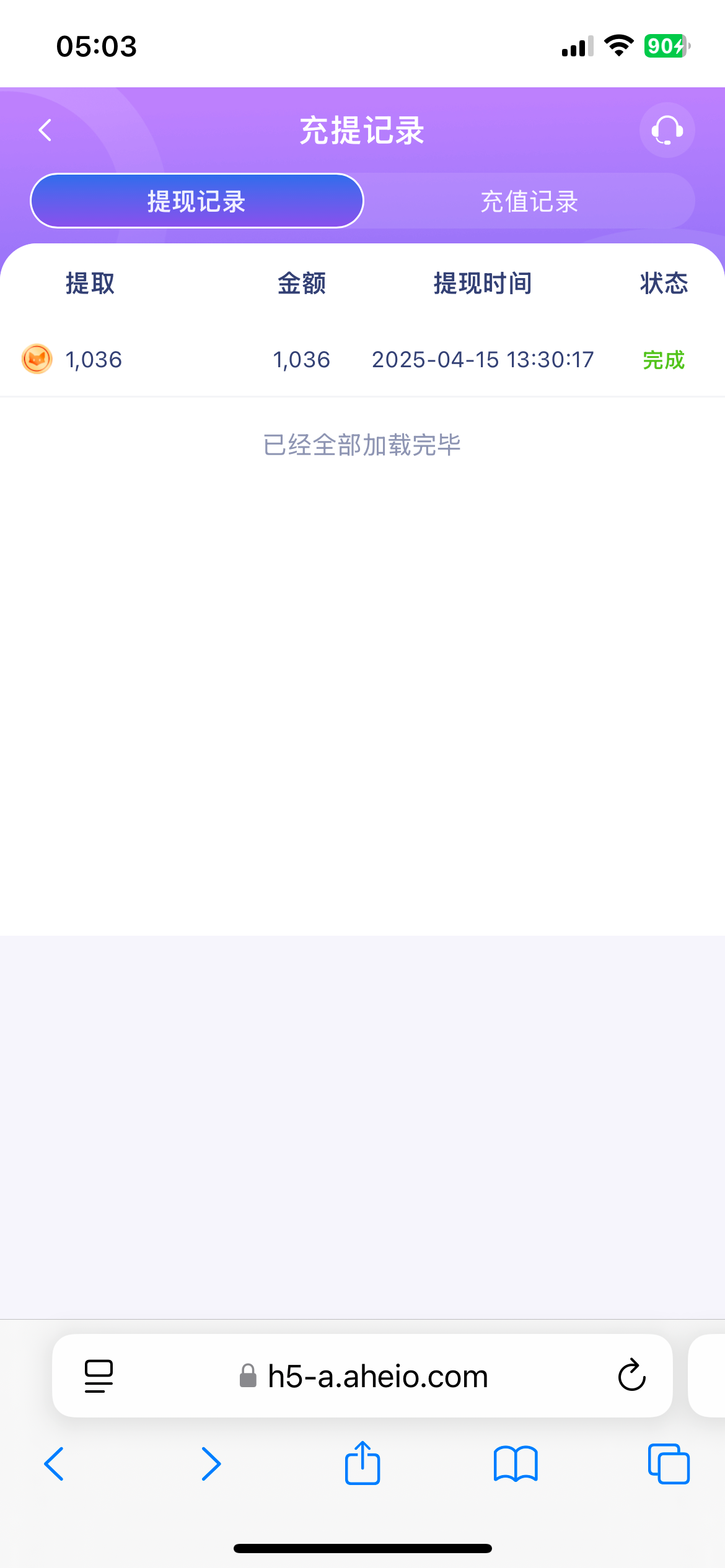Select the 提现记录 tab
Viewport: 725px width, 1568px height.
click(197, 201)
